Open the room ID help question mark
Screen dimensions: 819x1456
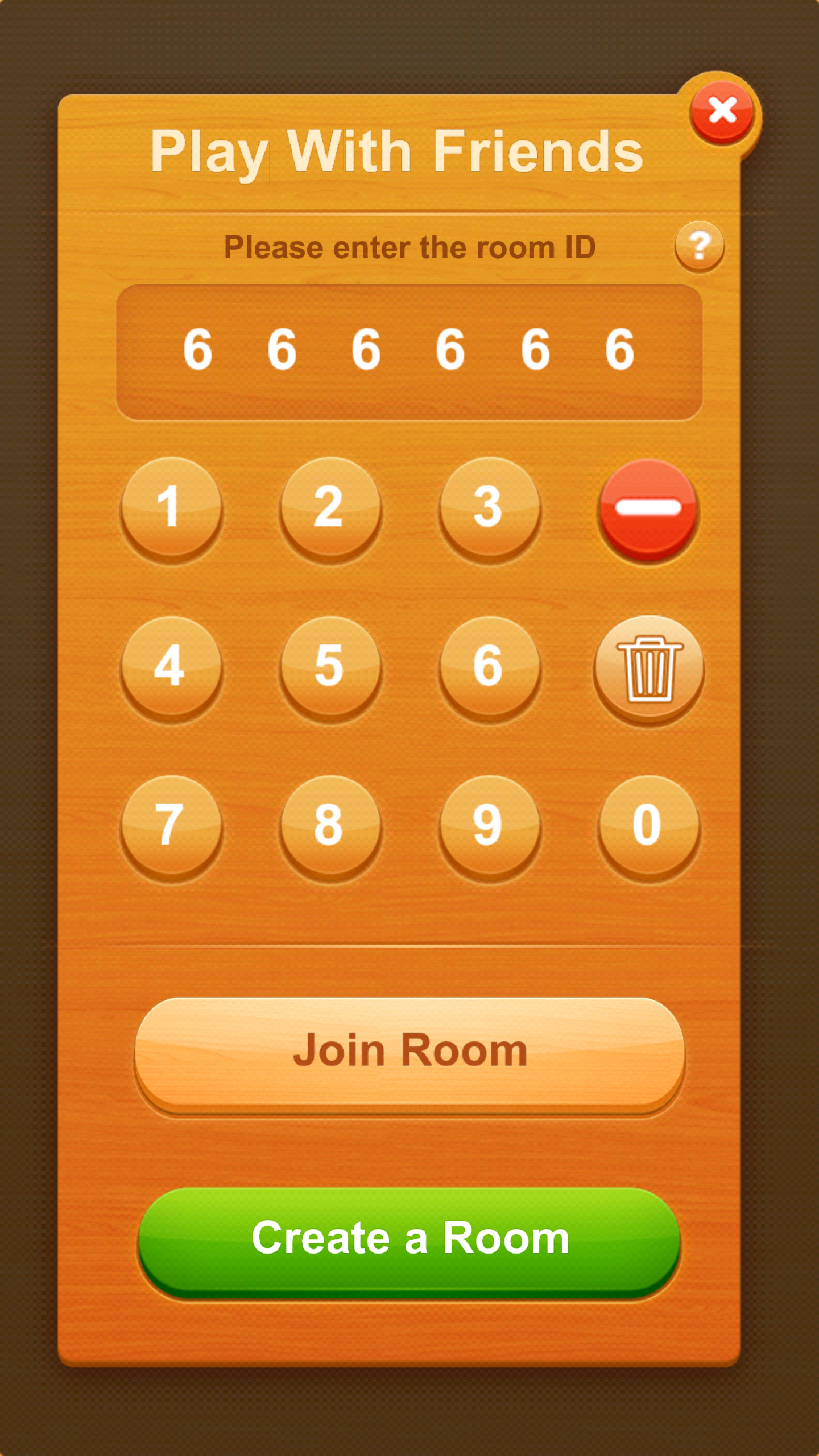click(x=700, y=246)
